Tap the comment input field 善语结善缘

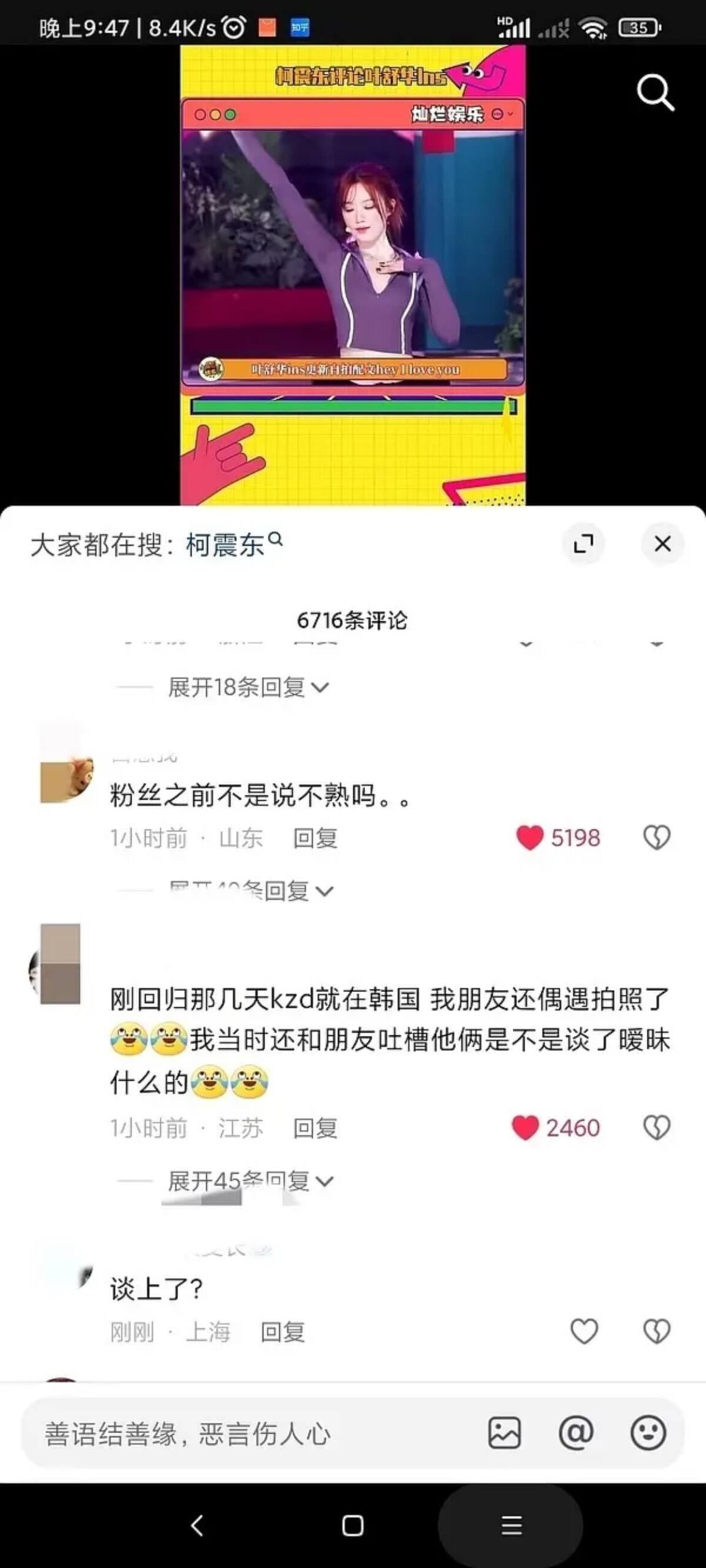(x=245, y=1433)
